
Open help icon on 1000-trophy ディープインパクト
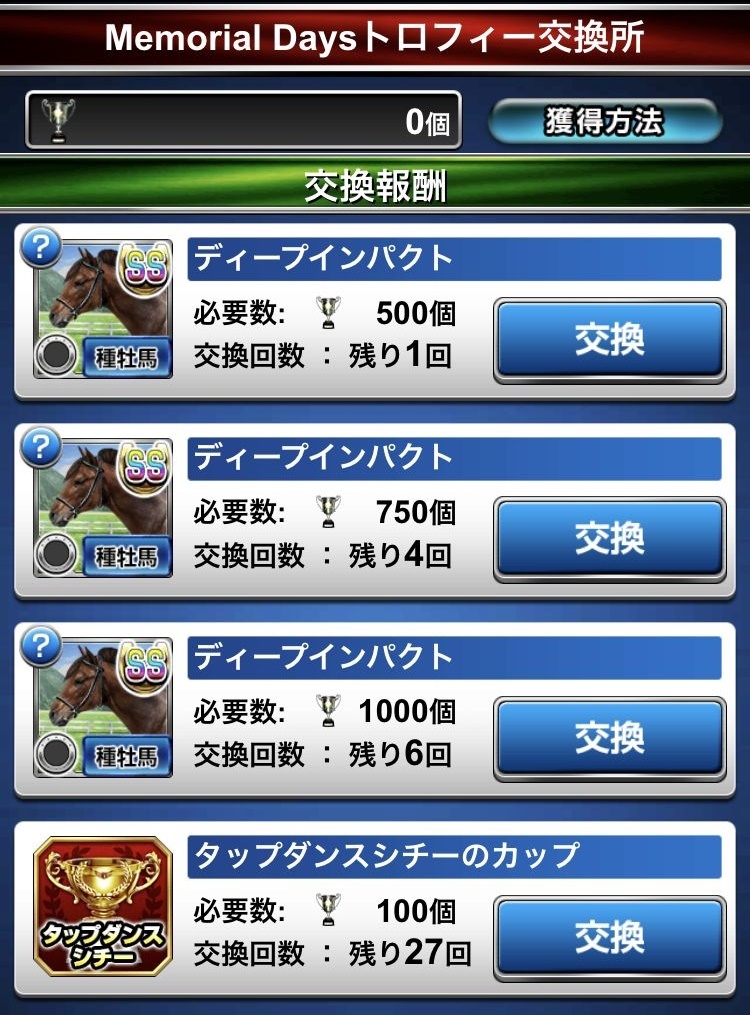click(41, 647)
